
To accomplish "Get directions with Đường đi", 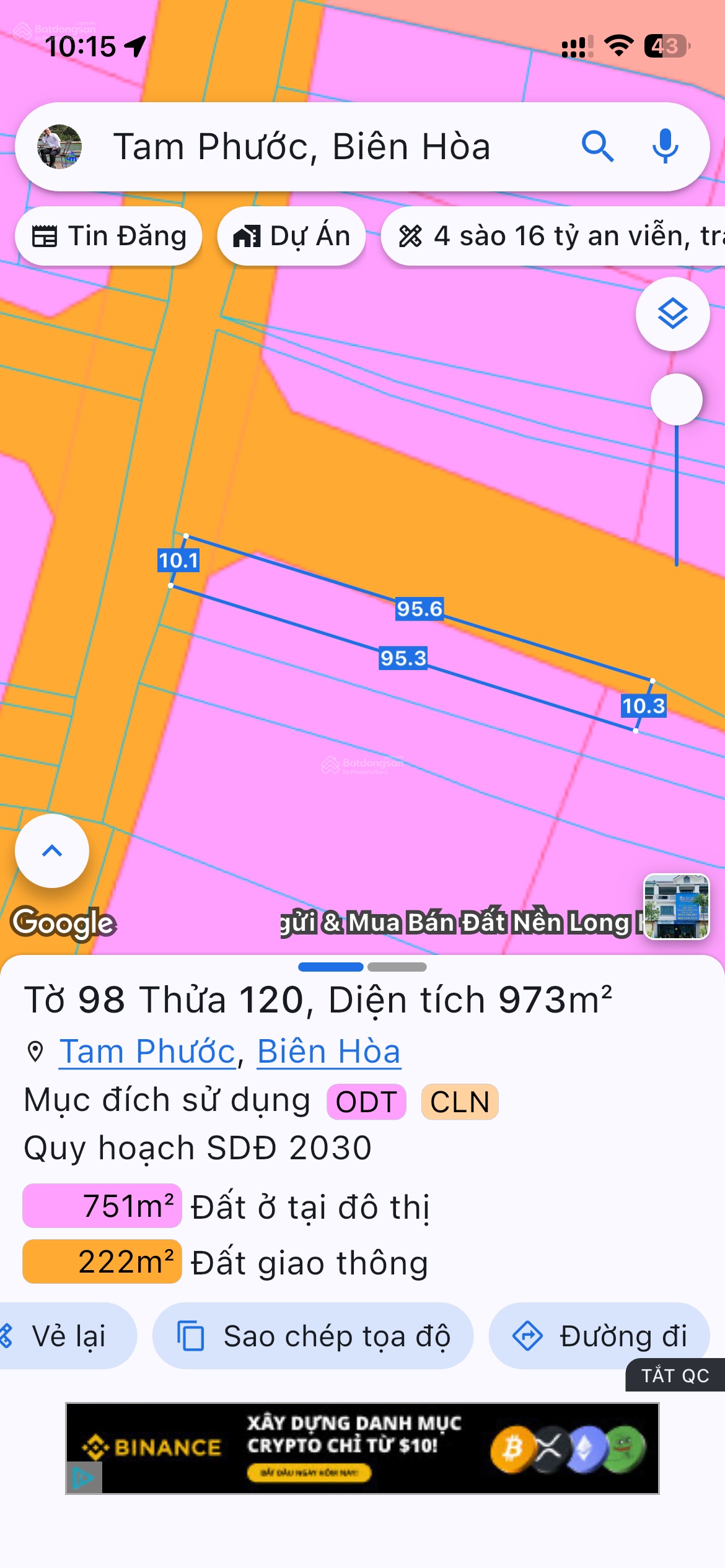I will 599,1336.
